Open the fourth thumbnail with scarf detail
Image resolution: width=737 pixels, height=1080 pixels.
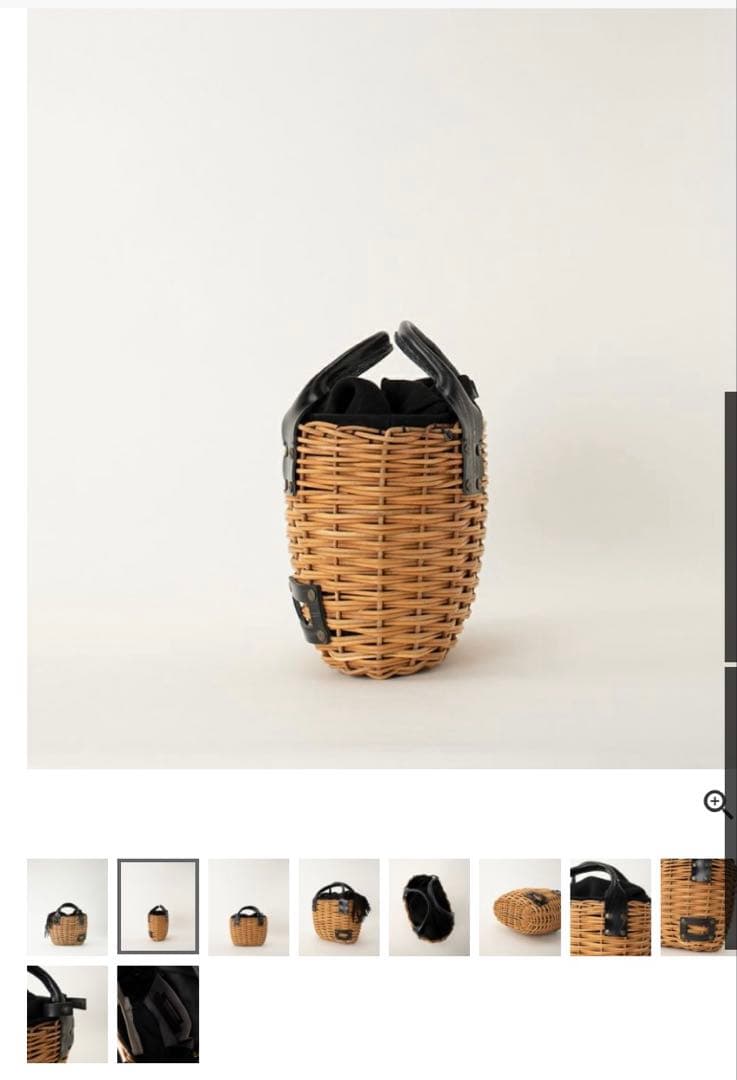click(339, 906)
